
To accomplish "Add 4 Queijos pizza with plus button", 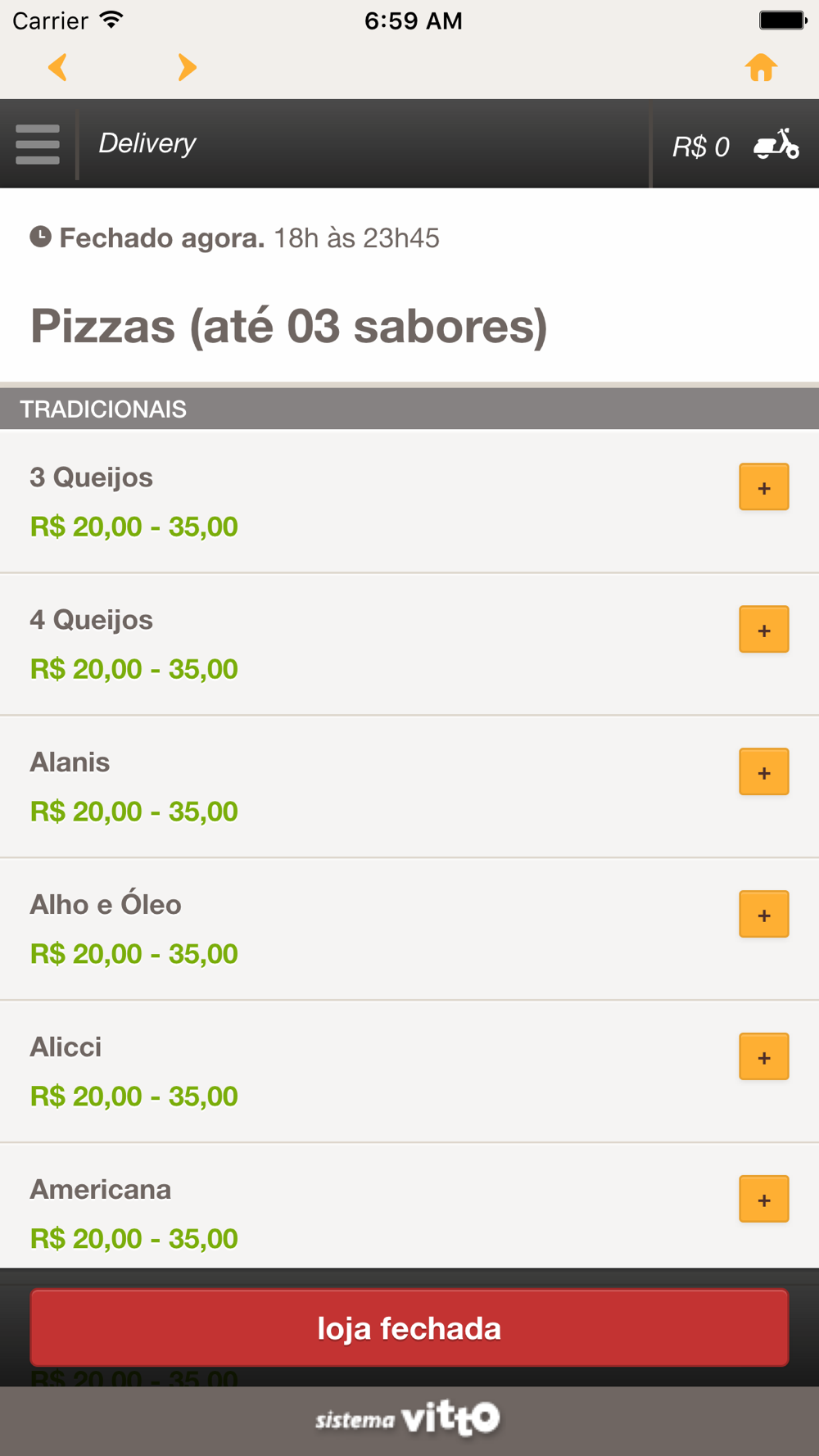I will [x=764, y=630].
